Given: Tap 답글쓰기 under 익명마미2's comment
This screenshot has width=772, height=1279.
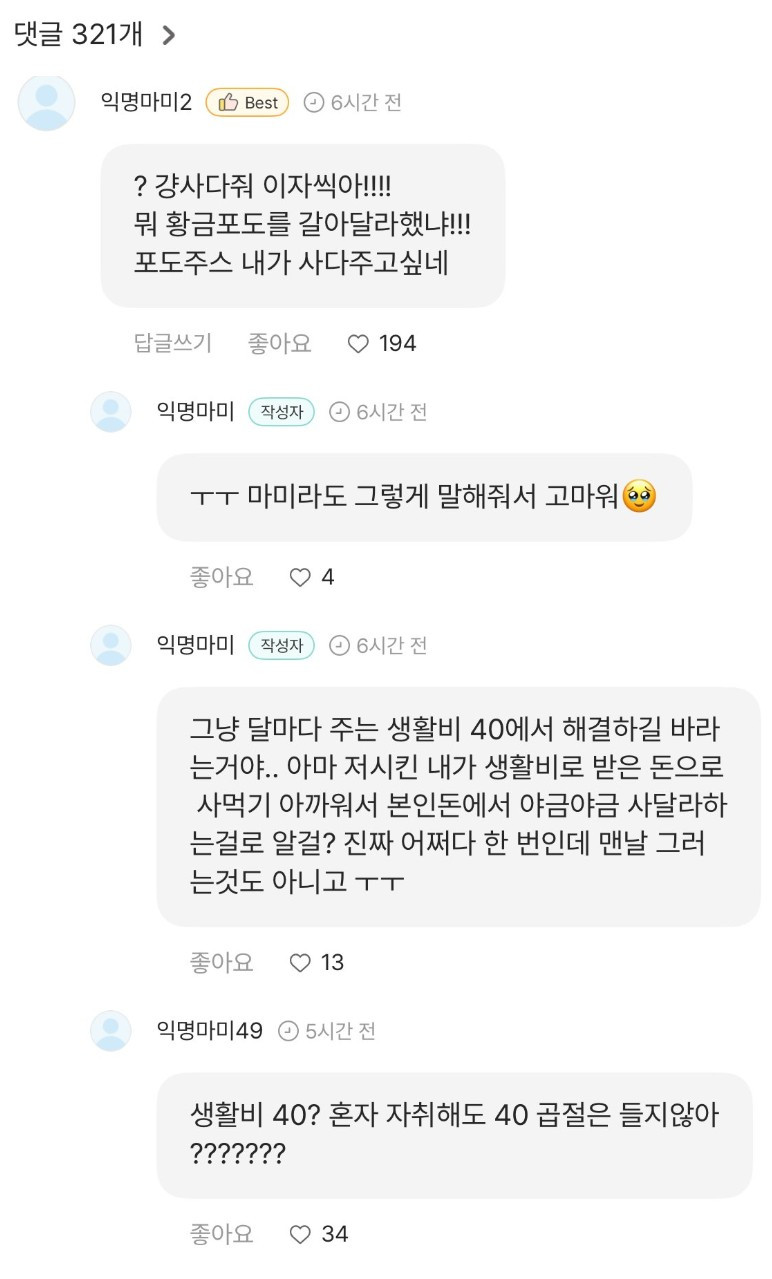Looking at the screenshot, I should pos(172,344).
